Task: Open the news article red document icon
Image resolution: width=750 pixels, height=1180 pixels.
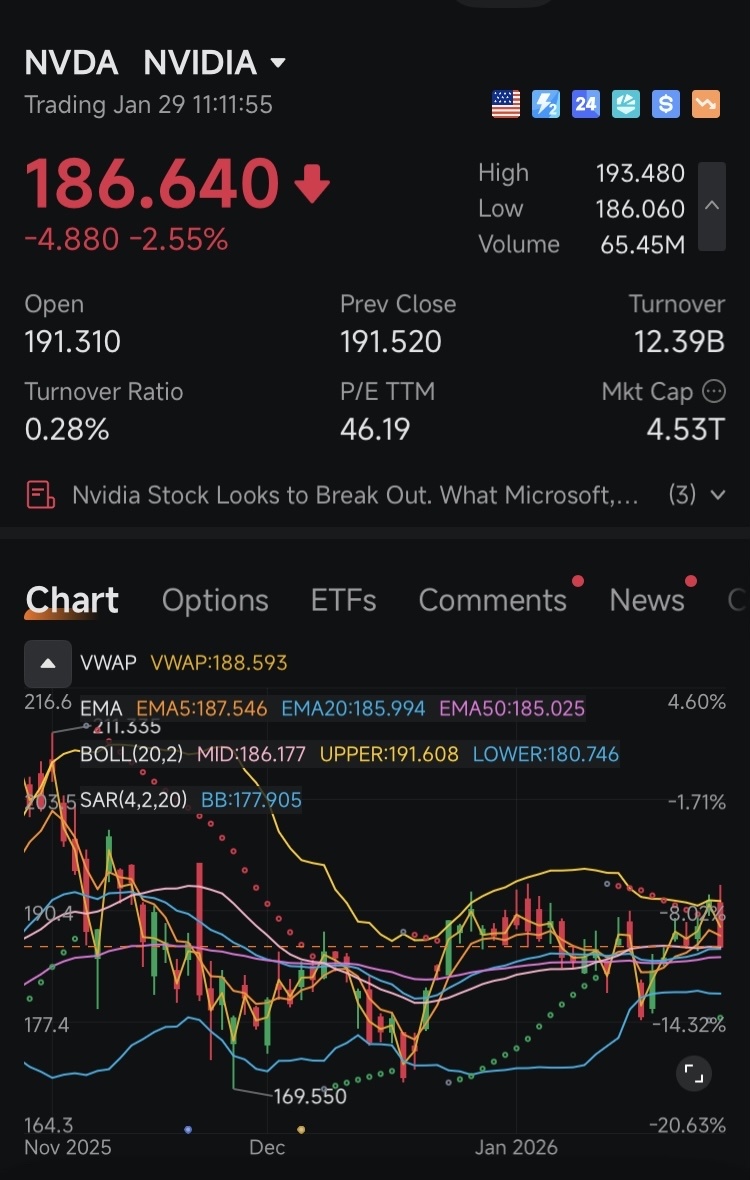Action: coord(38,494)
